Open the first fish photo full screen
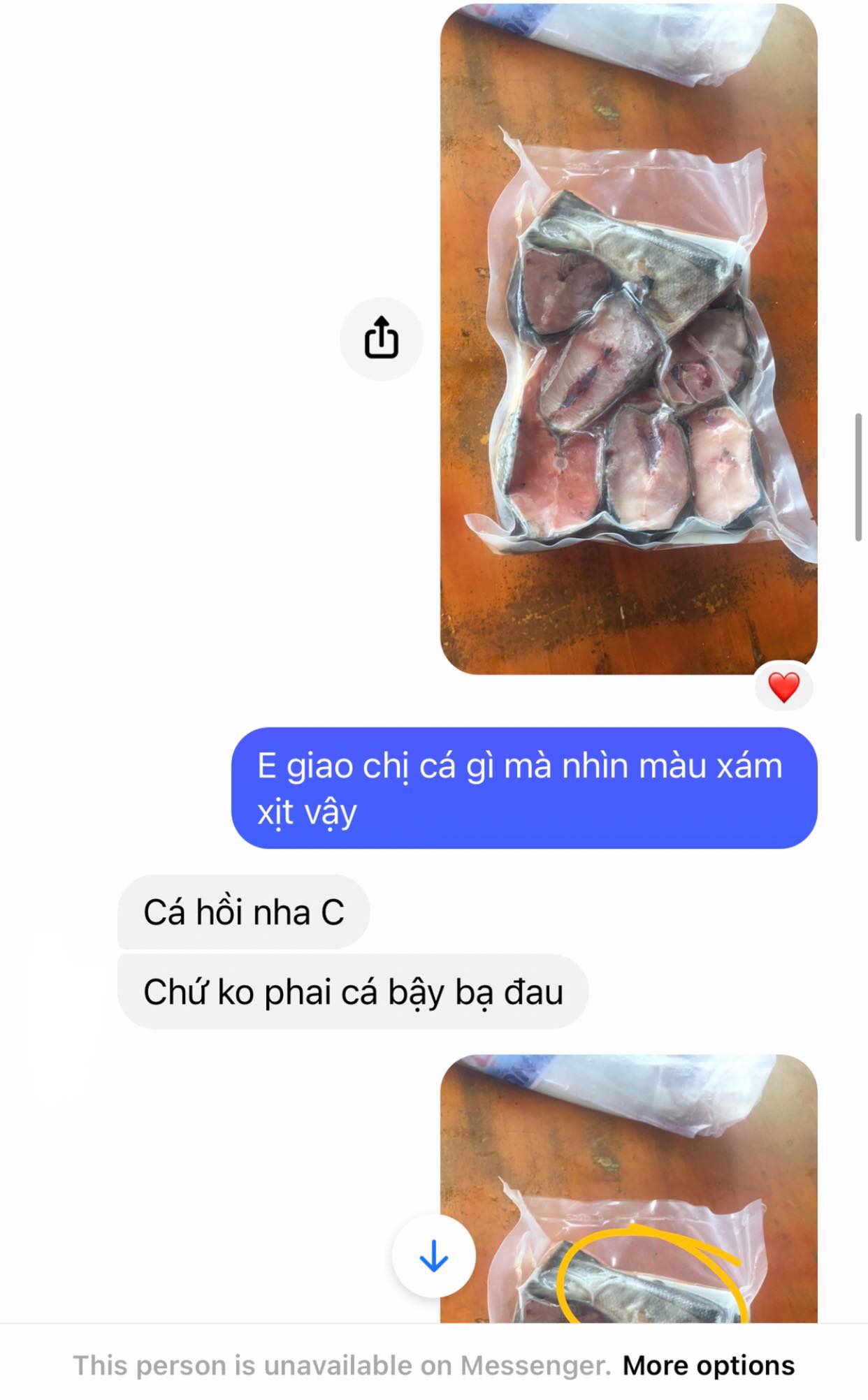The width and height of the screenshot is (868, 1400). click(x=628, y=339)
